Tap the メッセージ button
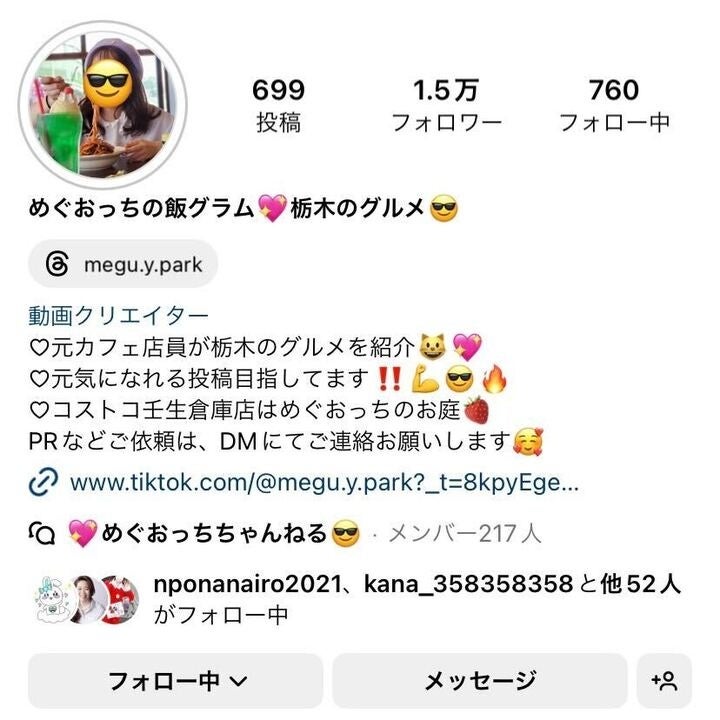This screenshot has height=720, width=720. tap(479, 681)
